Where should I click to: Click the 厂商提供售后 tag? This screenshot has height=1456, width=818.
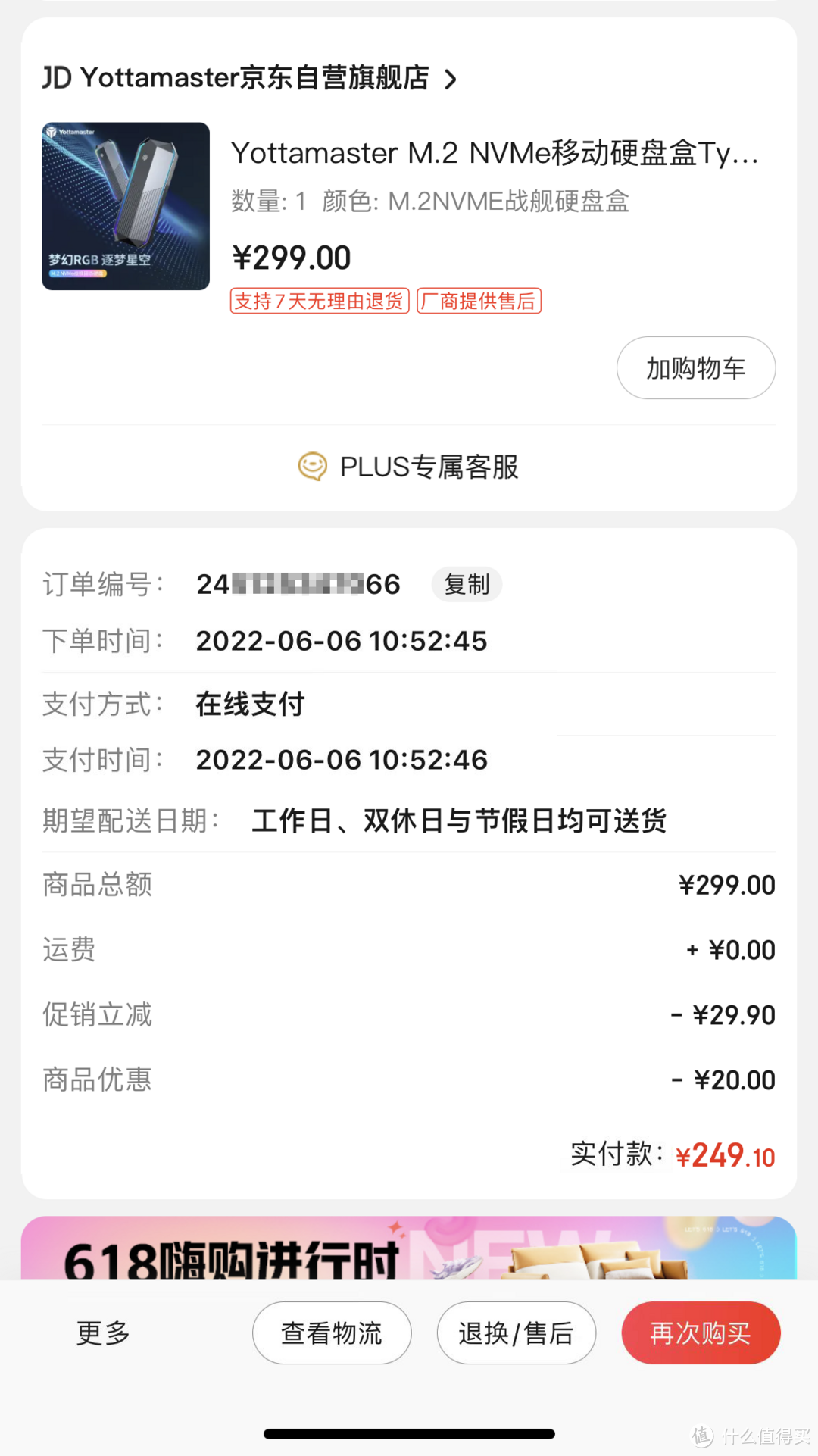[x=479, y=301]
